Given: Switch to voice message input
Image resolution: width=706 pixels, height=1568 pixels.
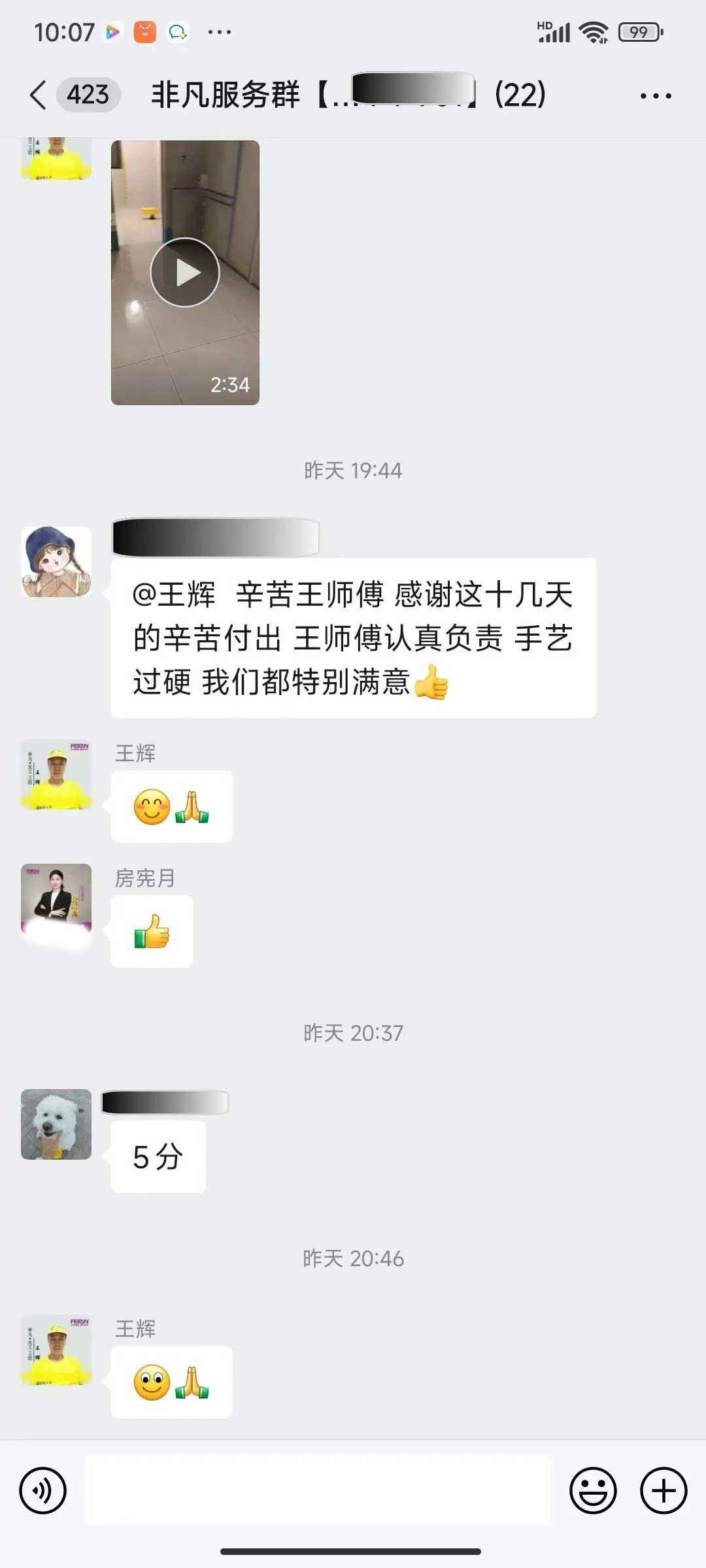Looking at the screenshot, I should point(43,1490).
